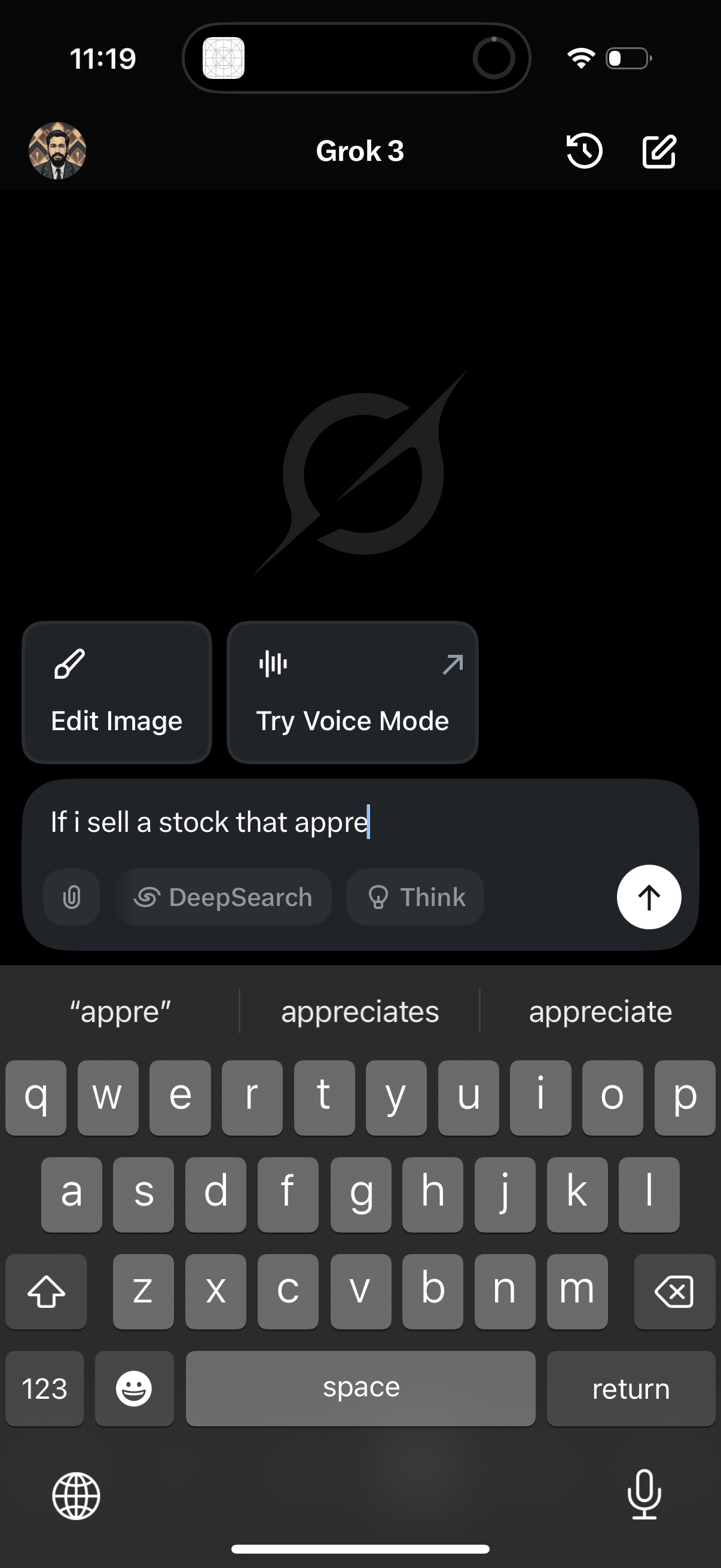
Task: Tap the attachment paperclip icon
Action: 71,896
